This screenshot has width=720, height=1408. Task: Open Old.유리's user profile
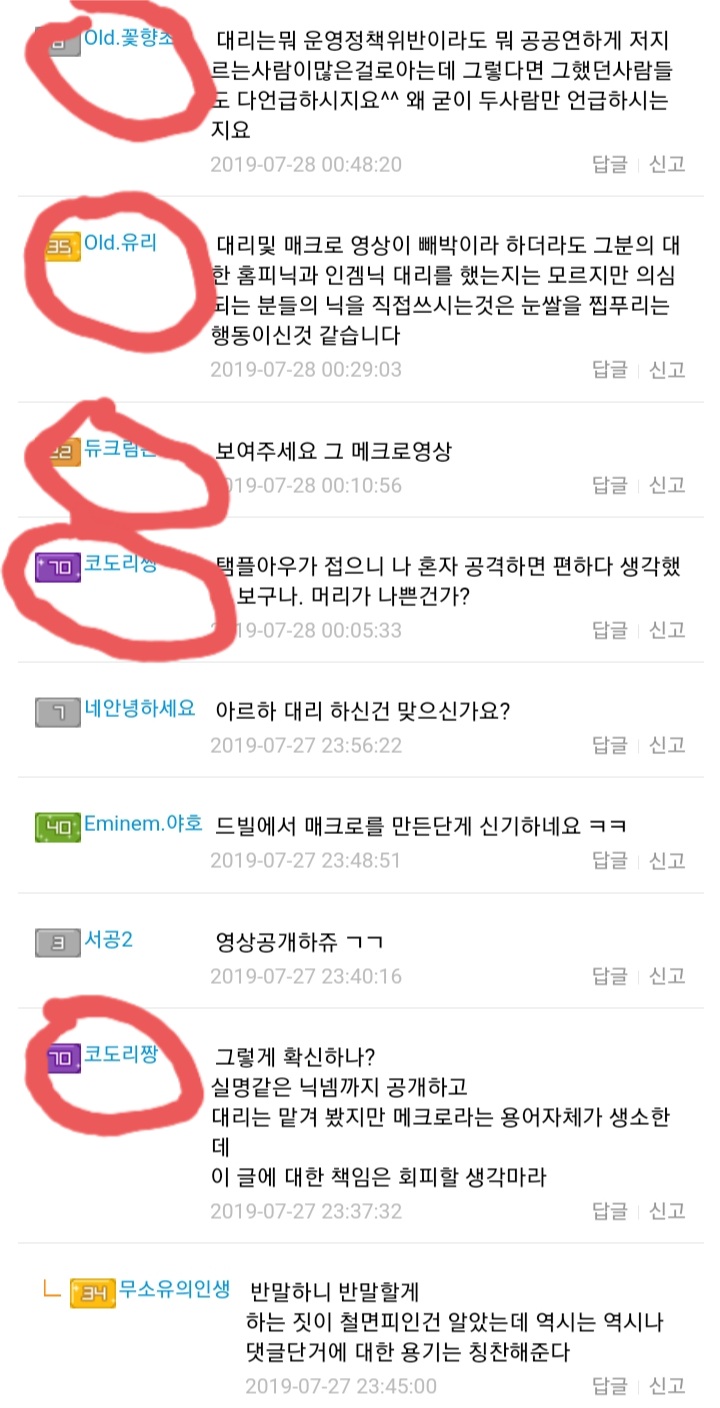(121, 243)
